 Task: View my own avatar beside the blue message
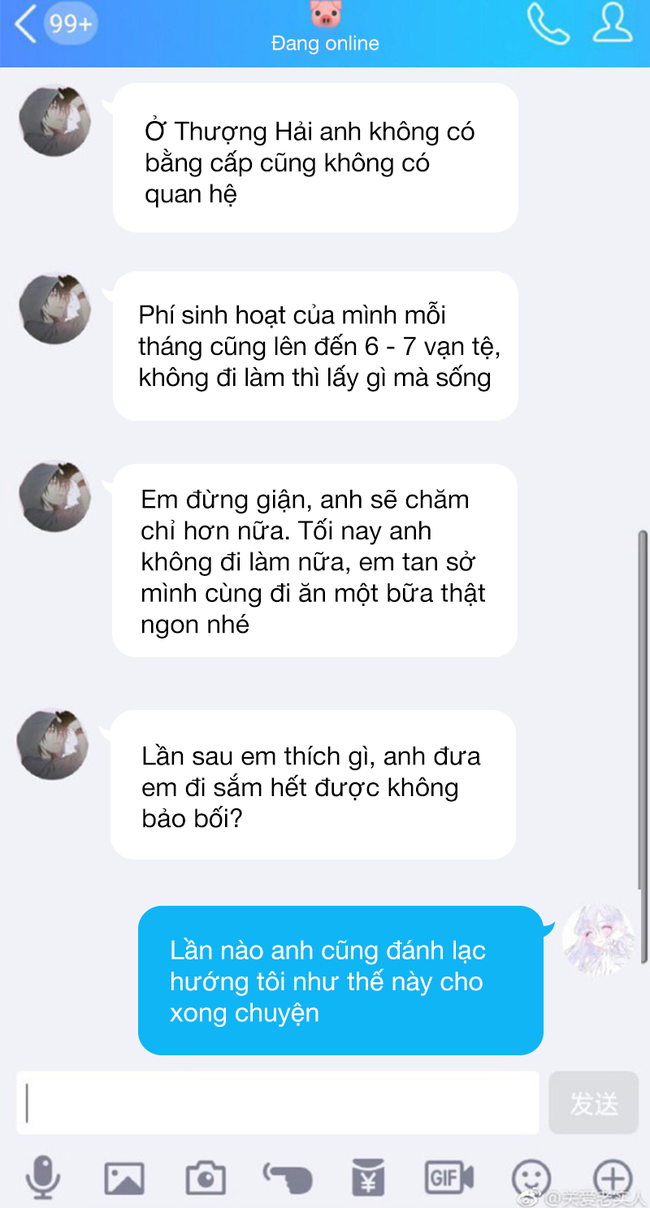tap(598, 941)
